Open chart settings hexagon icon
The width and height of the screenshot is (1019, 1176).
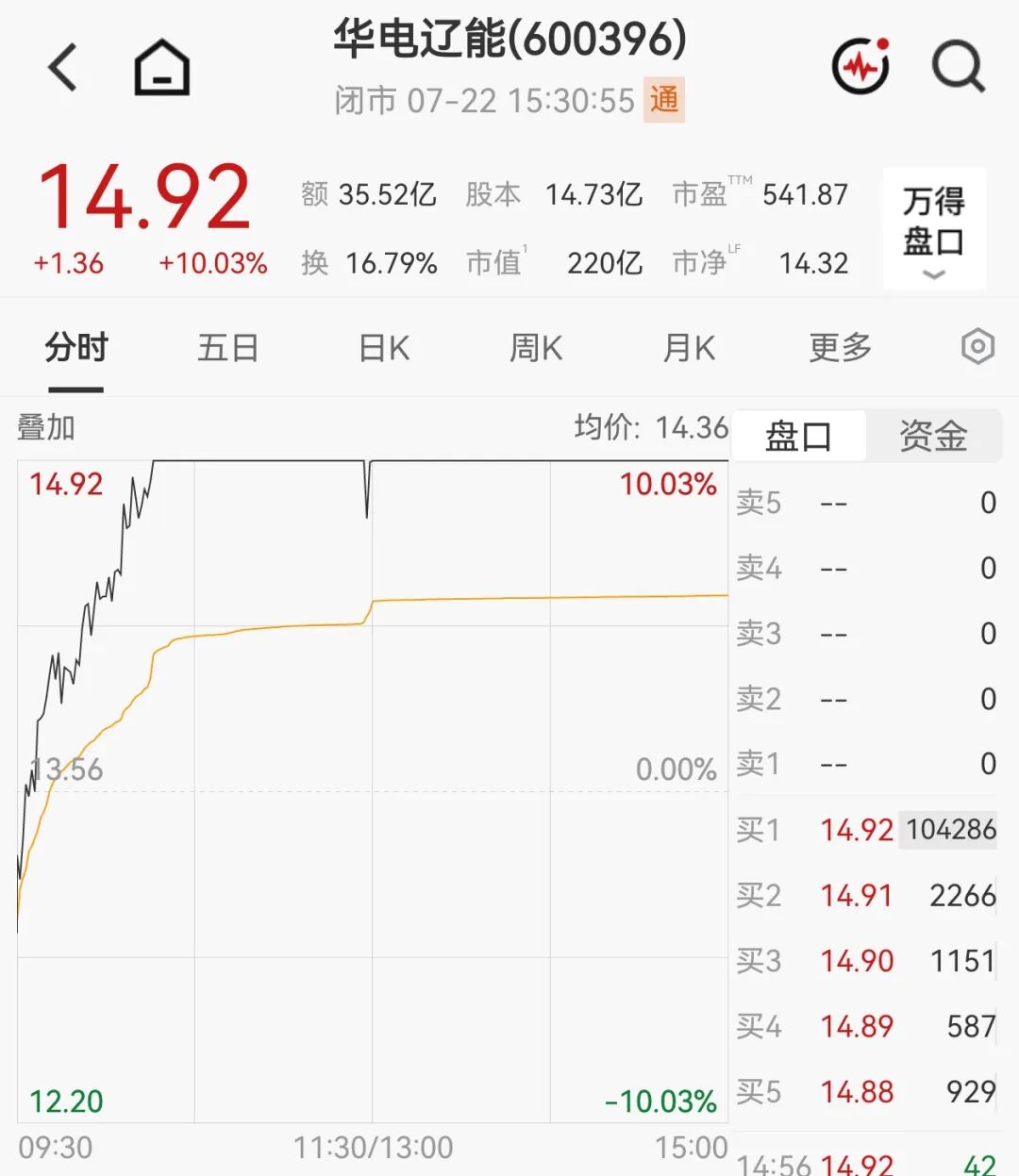point(977,347)
